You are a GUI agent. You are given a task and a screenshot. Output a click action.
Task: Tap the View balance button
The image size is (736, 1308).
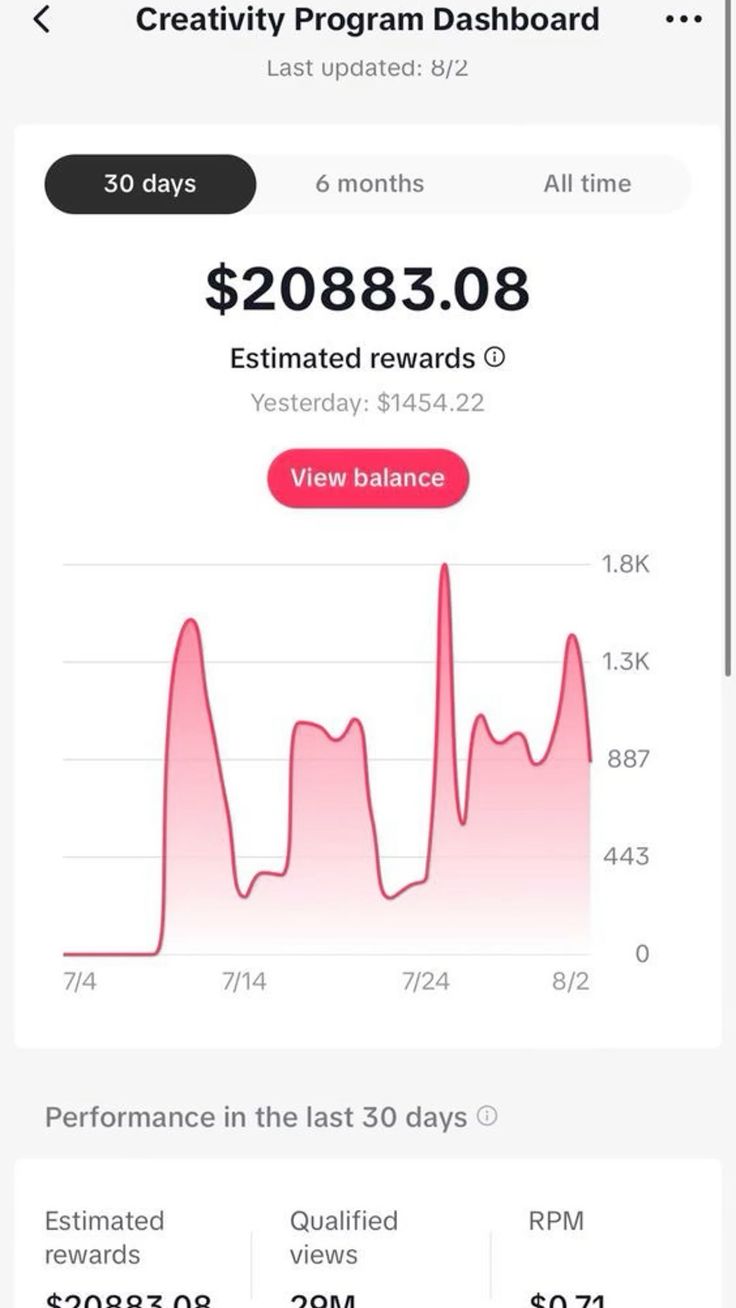pos(367,478)
